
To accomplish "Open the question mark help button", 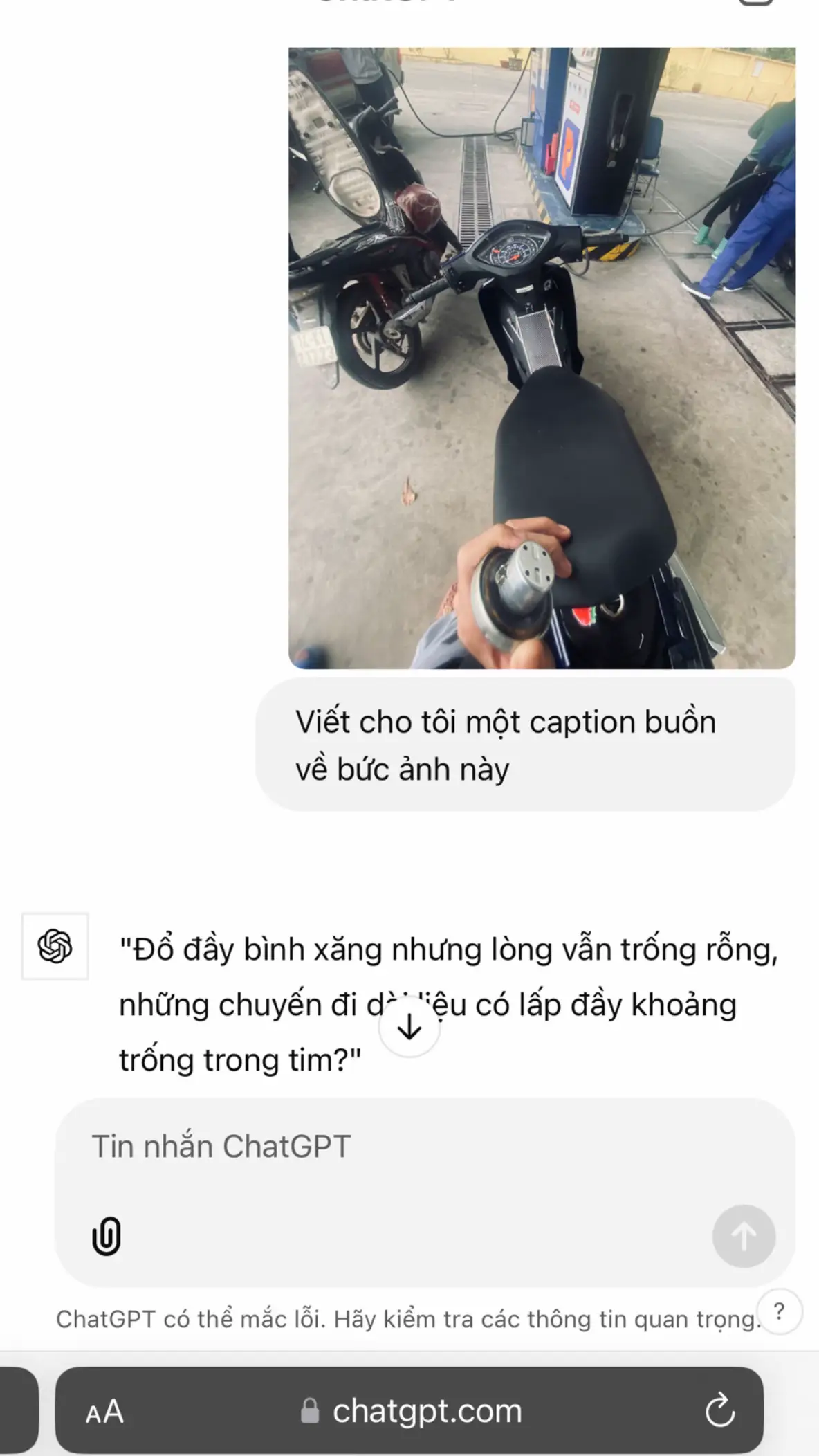I will tap(779, 1311).
